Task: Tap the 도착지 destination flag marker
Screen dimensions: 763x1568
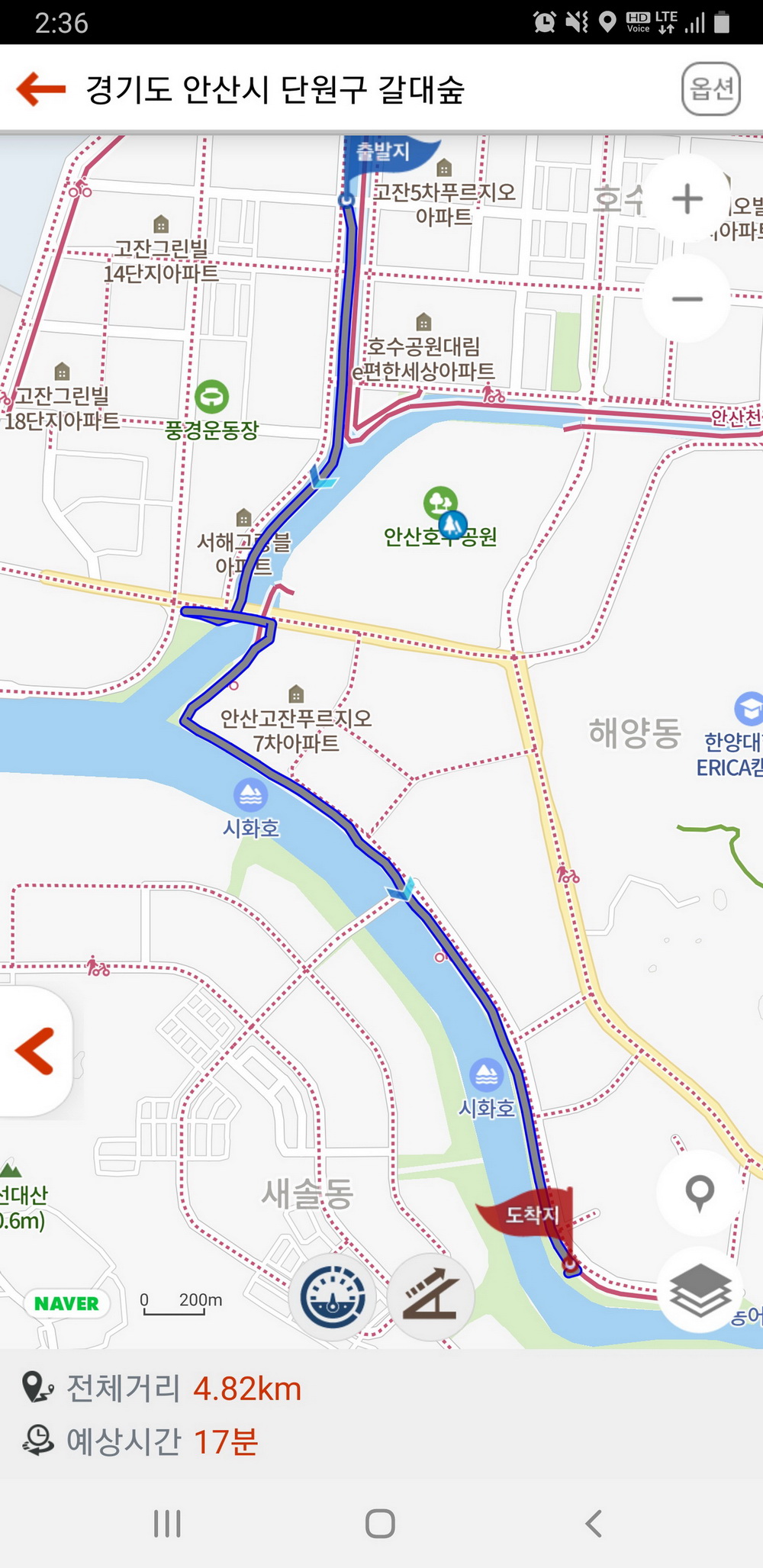Action: (x=532, y=1214)
